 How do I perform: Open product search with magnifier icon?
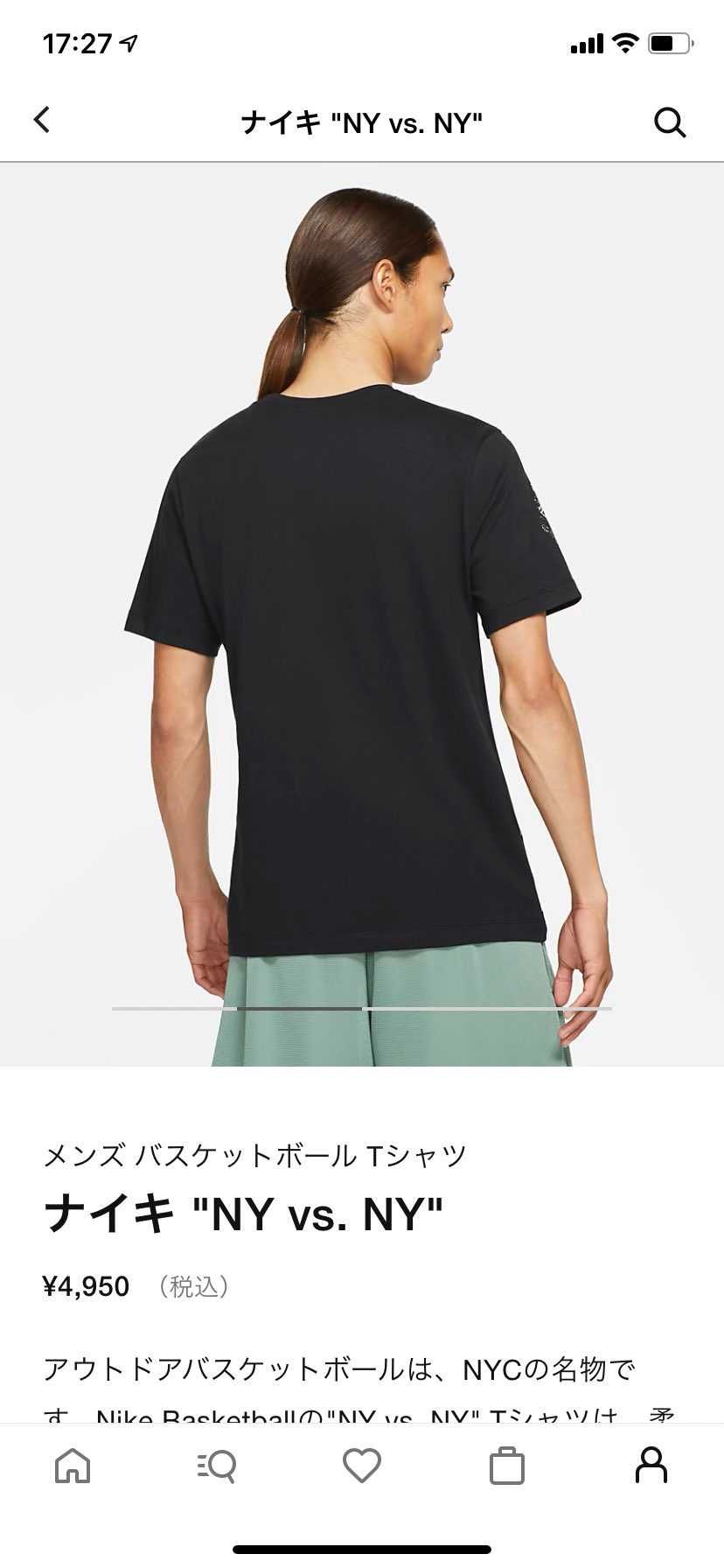coord(669,122)
